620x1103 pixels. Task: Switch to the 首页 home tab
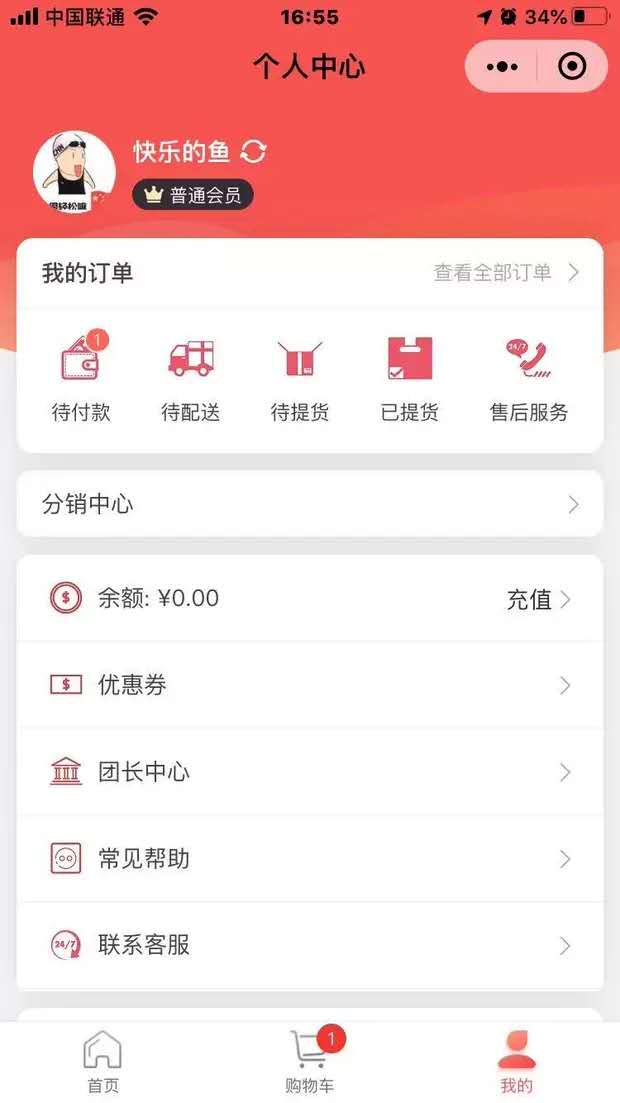102,1062
